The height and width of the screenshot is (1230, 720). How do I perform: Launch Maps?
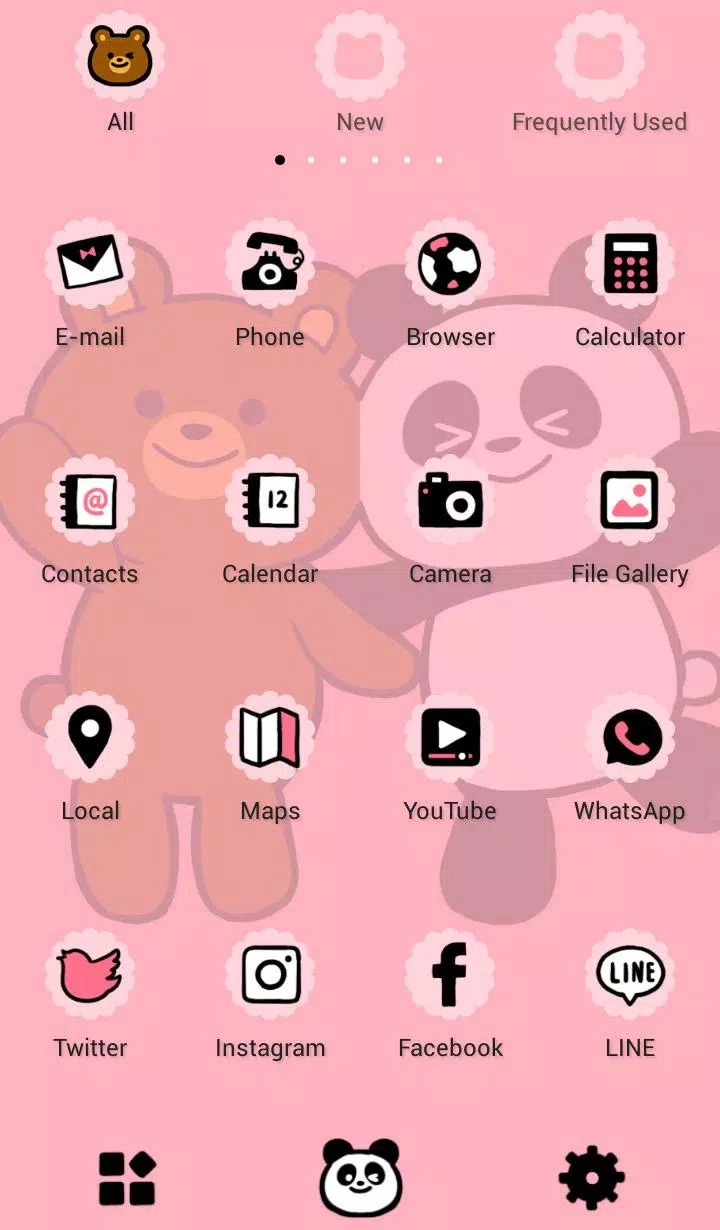point(270,760)
